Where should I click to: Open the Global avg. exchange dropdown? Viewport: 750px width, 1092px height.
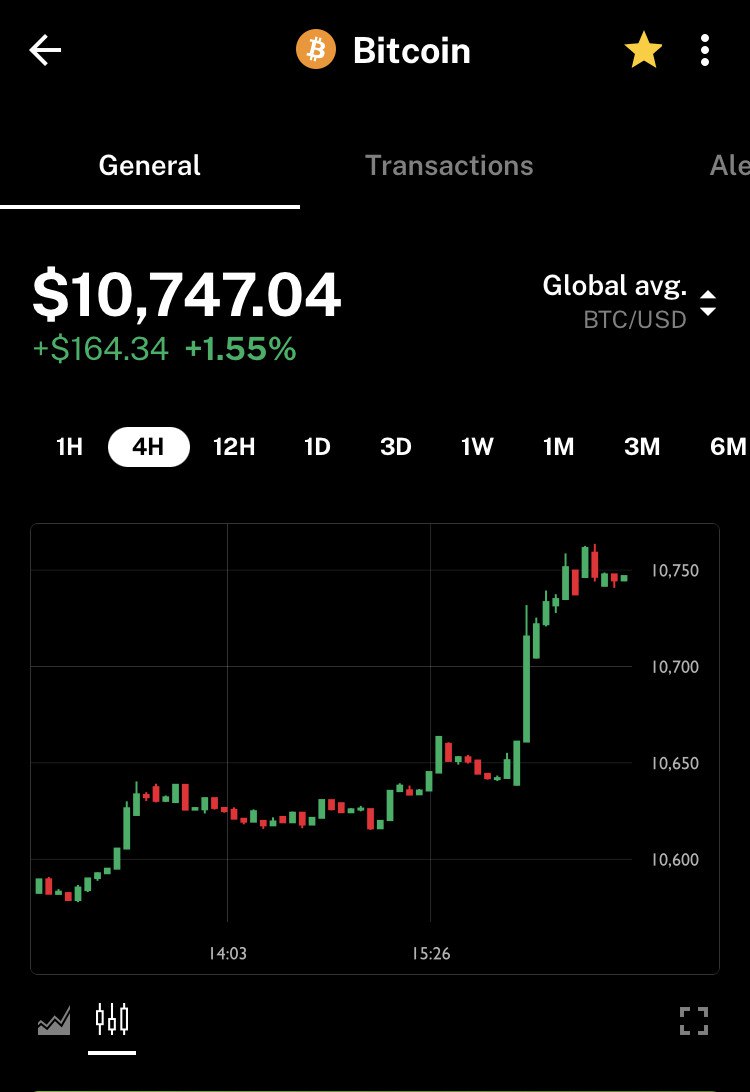(630, 301)
